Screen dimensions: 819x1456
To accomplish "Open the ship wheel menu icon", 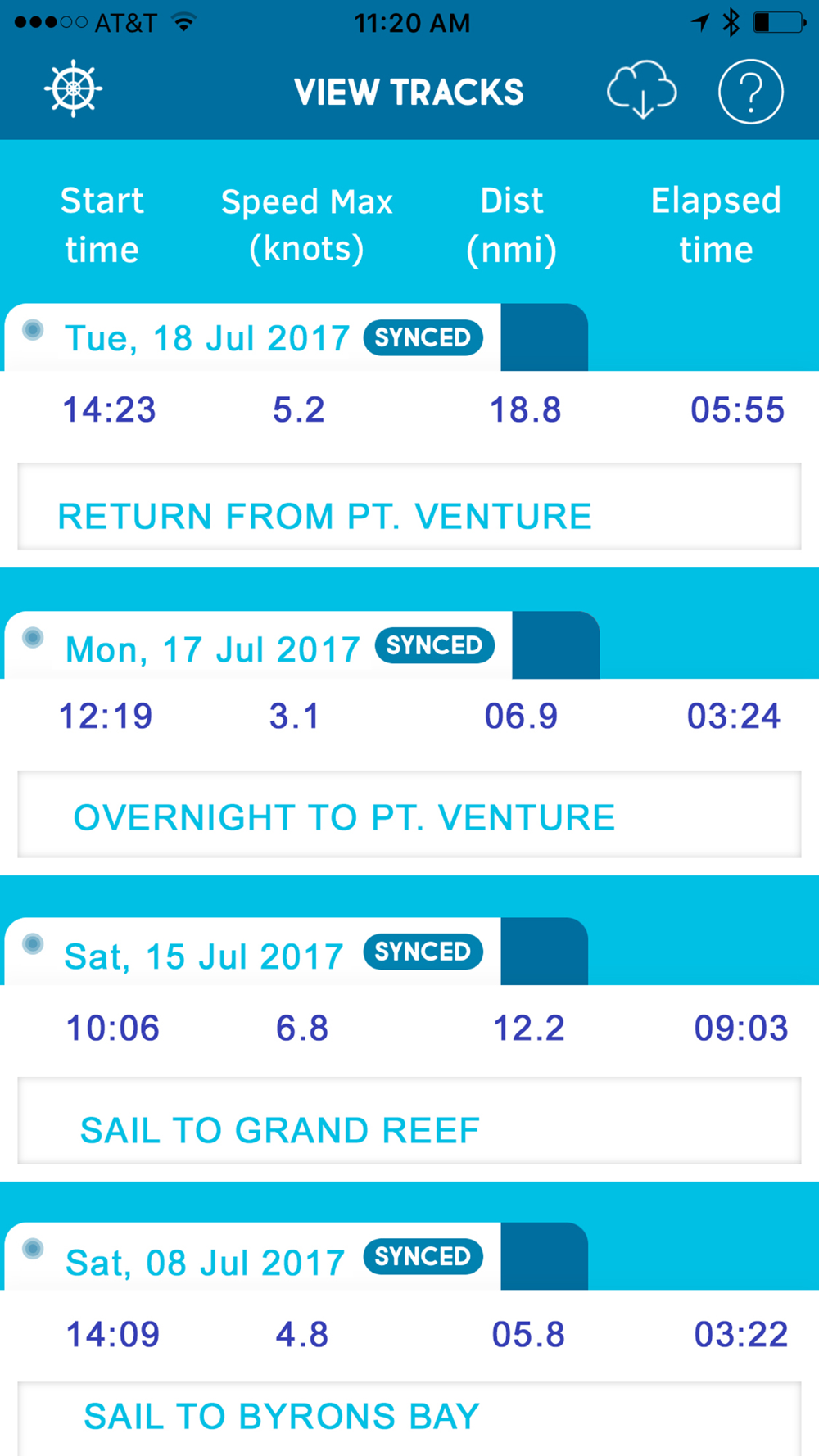I will tap(73, 88).
